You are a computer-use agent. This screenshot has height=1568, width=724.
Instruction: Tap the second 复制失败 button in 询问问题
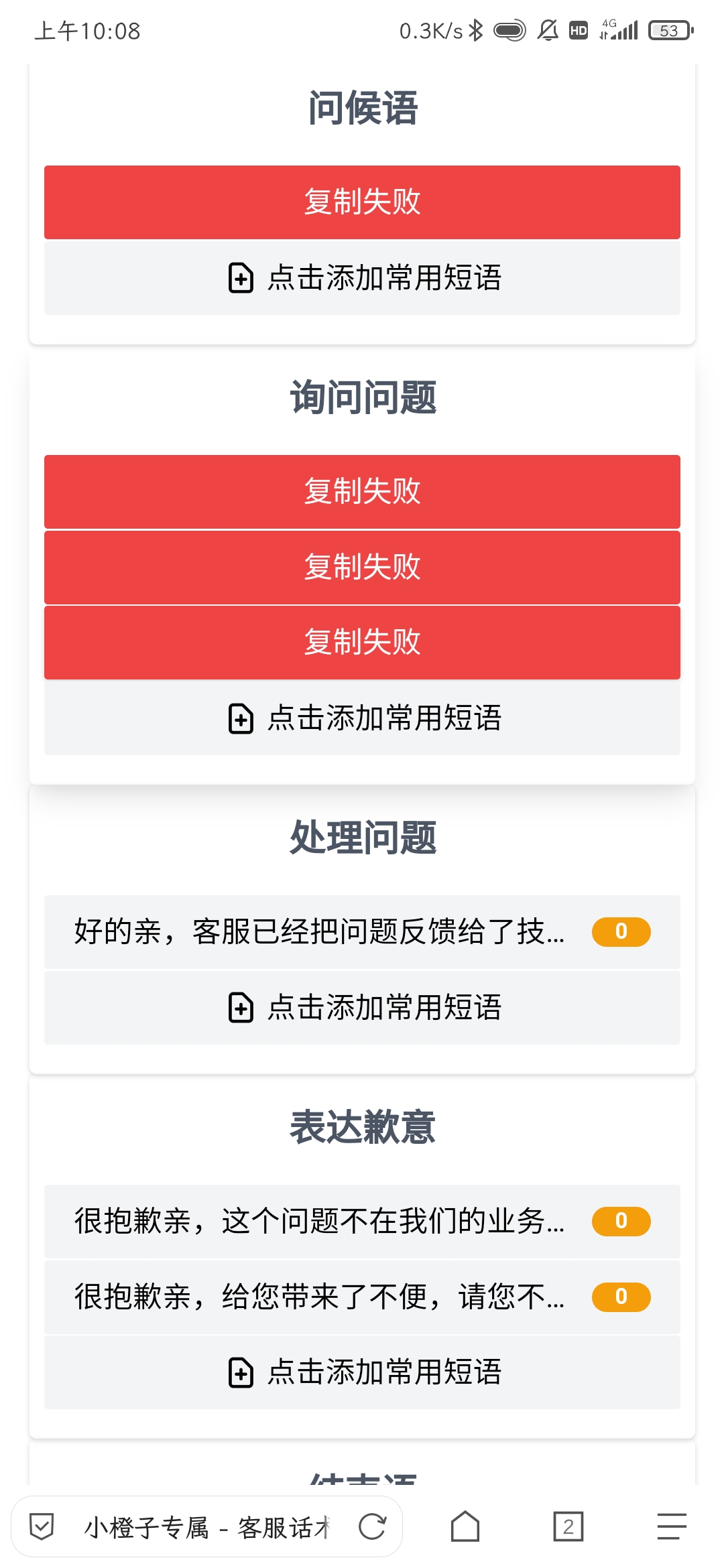pyautogui.click(x=362, y=567)
